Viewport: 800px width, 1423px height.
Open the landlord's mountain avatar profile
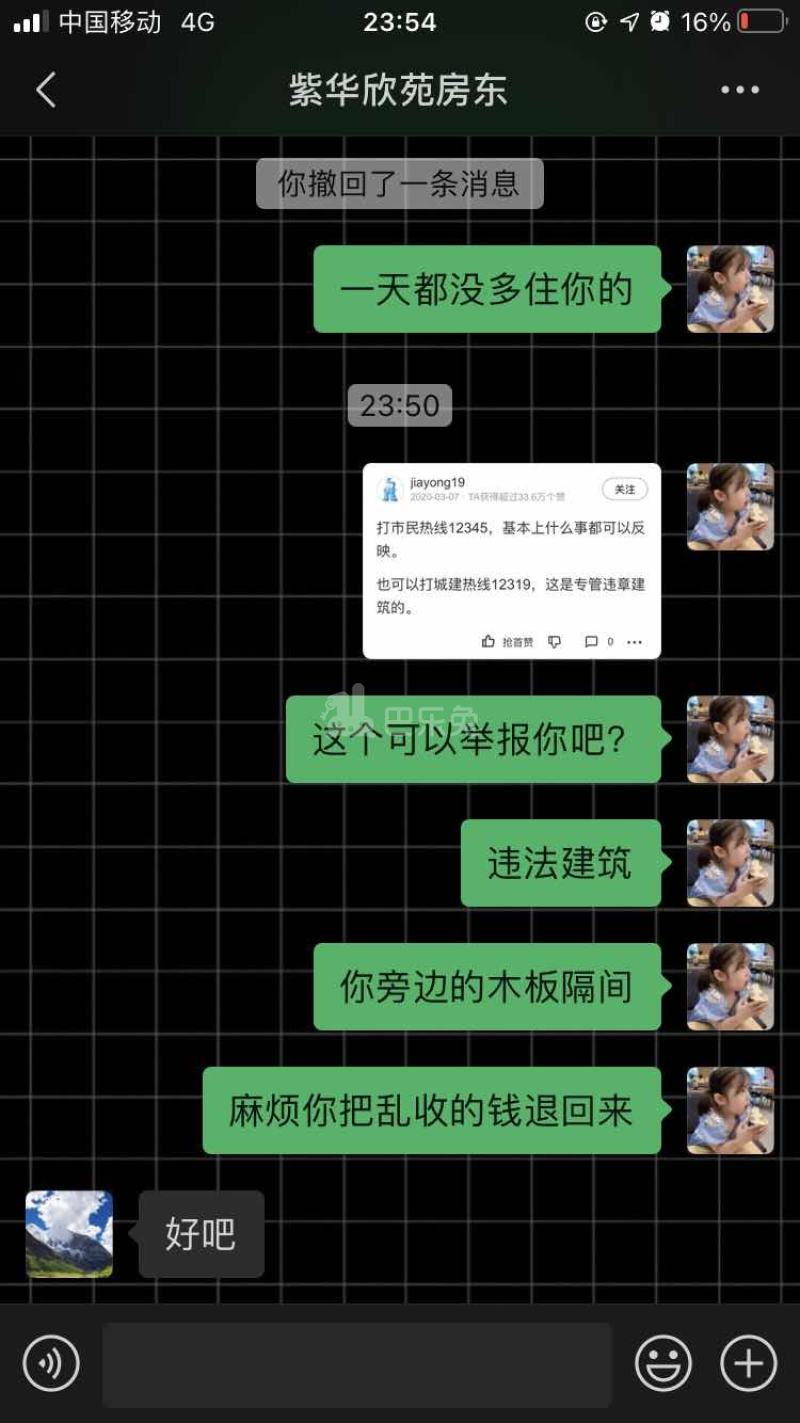click(69, 1234)
